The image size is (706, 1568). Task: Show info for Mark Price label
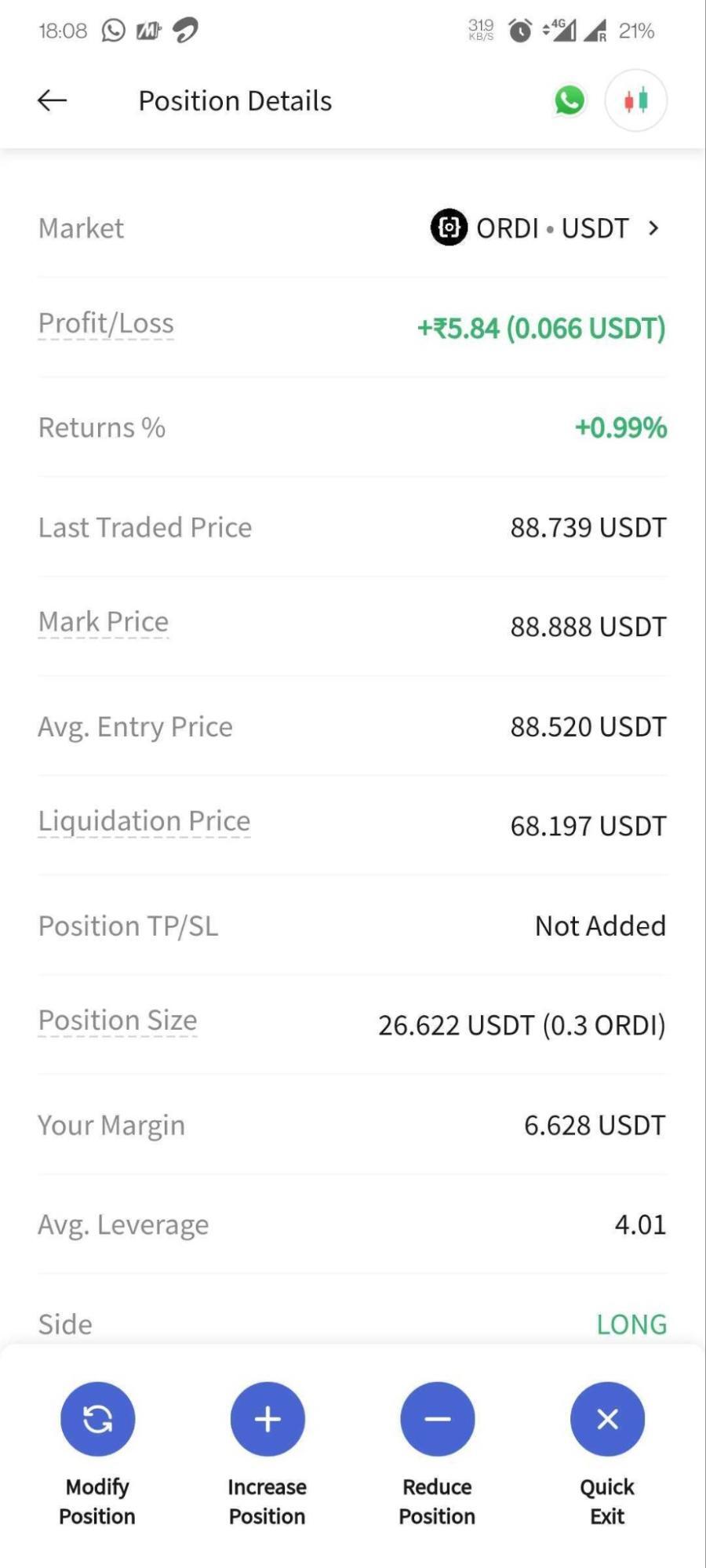pos(104,622)
